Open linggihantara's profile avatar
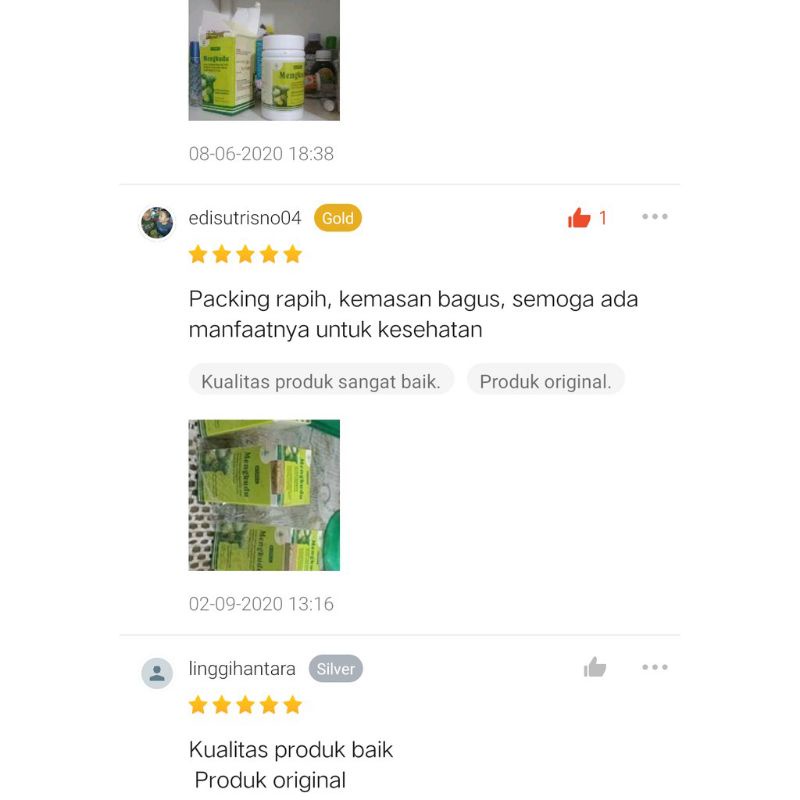This screenshot has width=800, height=800. [157, 673]
